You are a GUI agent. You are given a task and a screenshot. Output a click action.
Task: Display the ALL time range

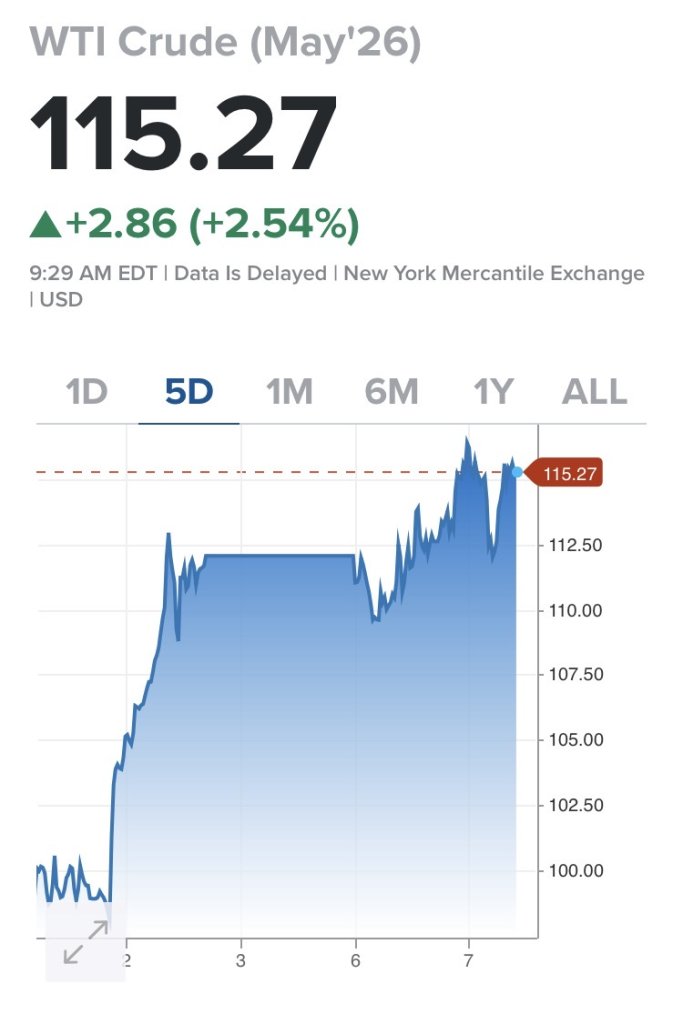(594, 392)
